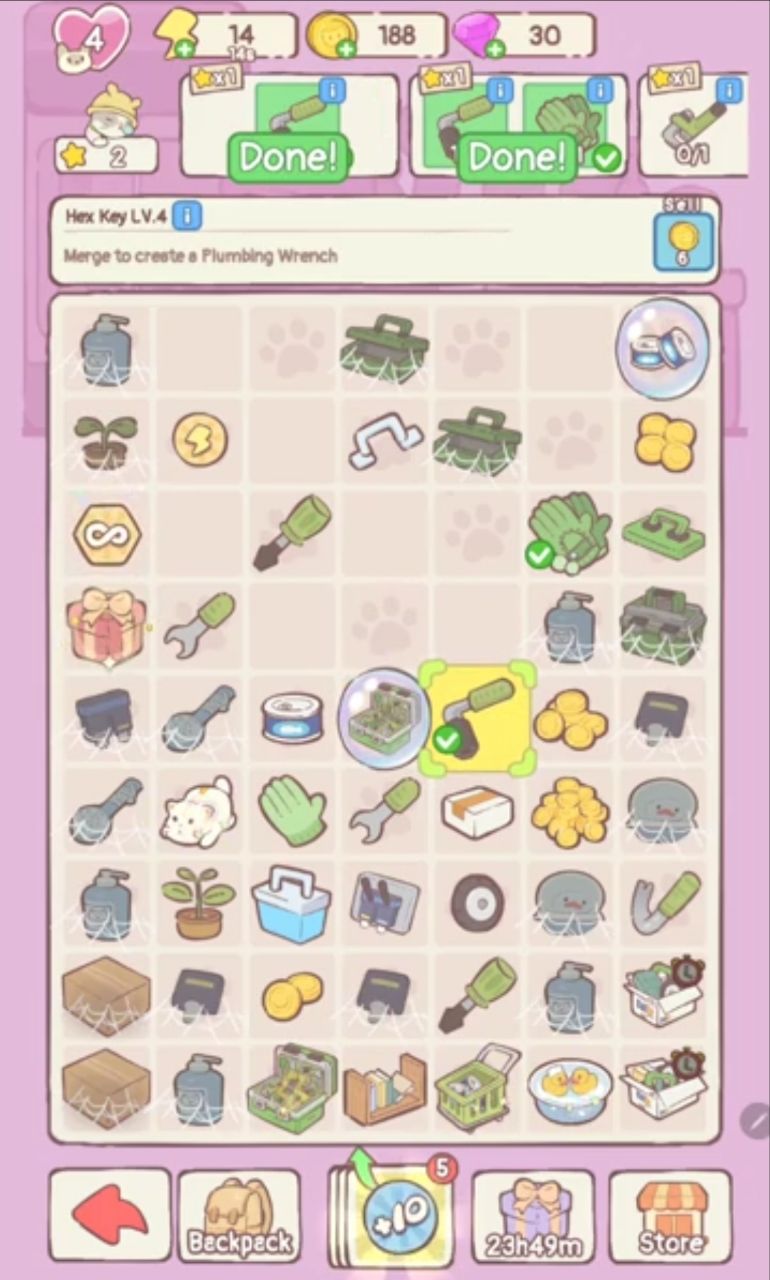Open the Store
This screenshot has width=770, height=1280.
[671, 1216]
